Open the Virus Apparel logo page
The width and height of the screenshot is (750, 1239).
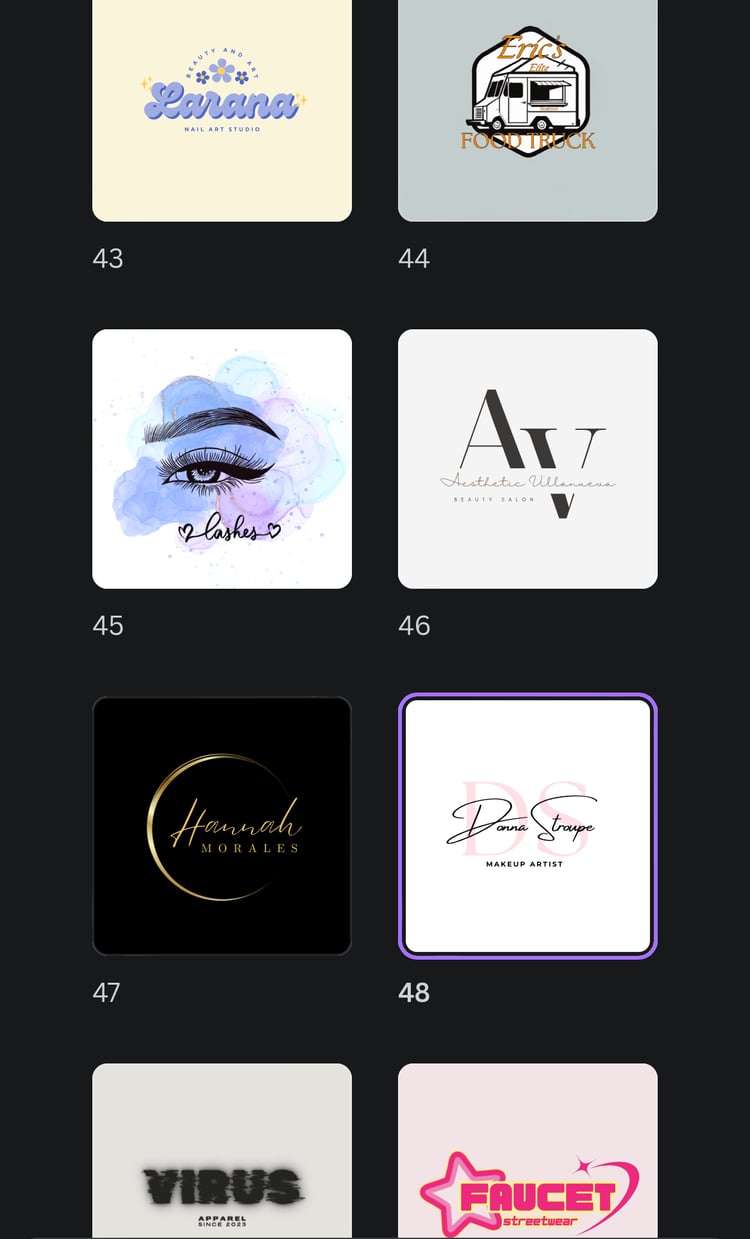point(222,1150)
